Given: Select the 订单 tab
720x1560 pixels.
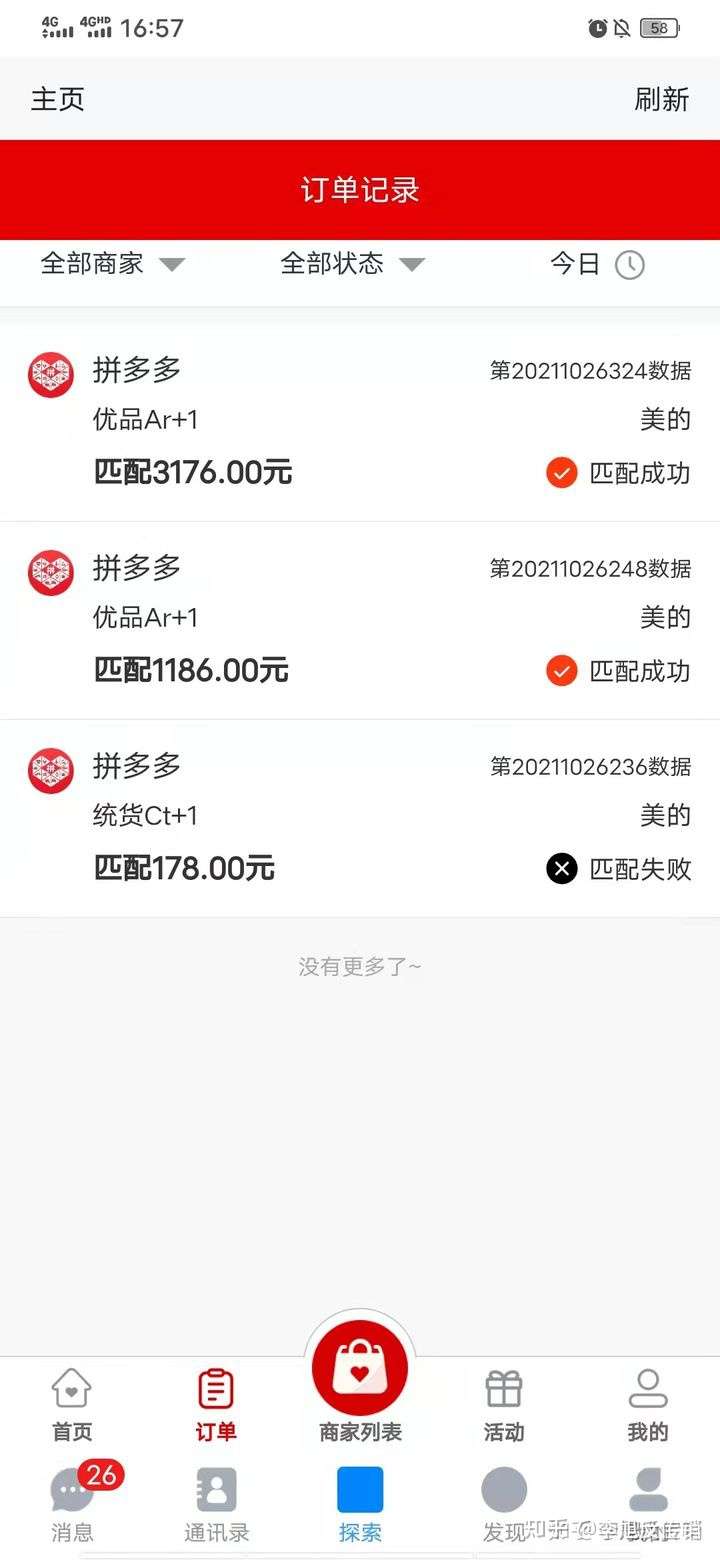Looking at the screenshot, I should [x=216, y=1404].
